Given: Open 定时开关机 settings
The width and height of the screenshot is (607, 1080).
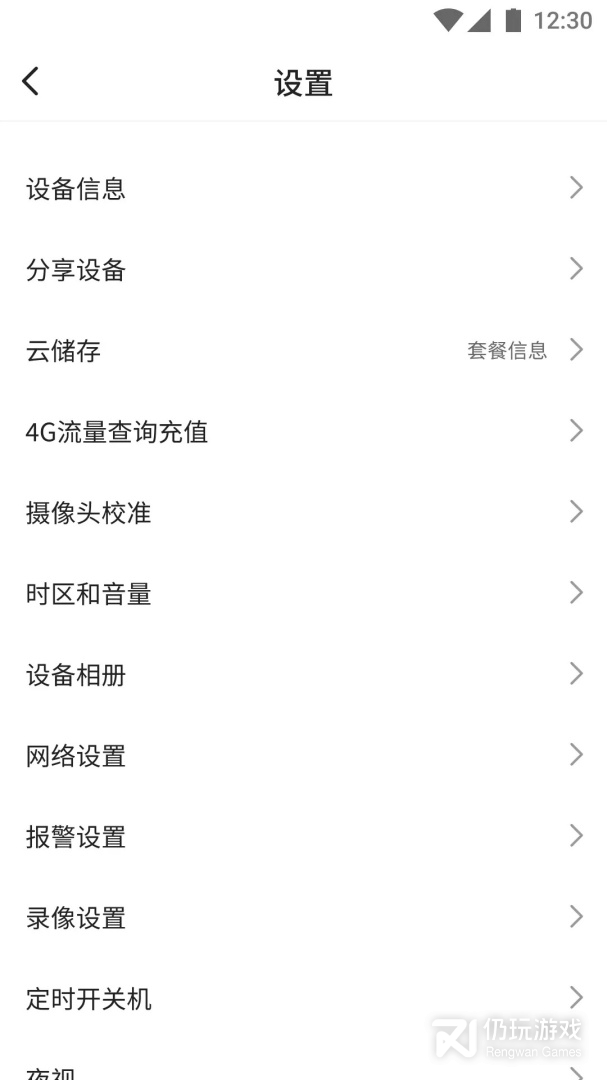Looking at the screenshot, I should pyautogui.click(x=303, y=998).
